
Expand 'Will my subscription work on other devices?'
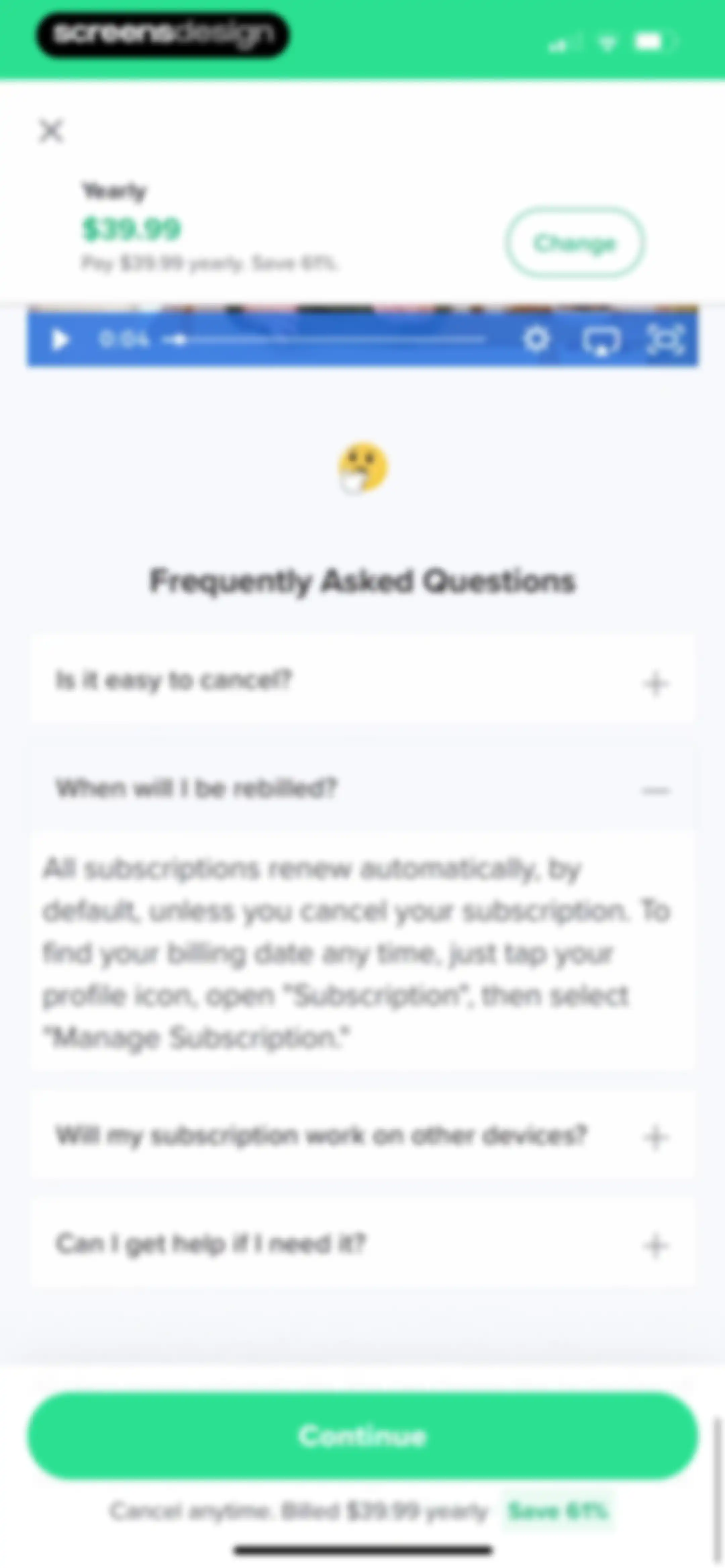[x=362, y=1136]
